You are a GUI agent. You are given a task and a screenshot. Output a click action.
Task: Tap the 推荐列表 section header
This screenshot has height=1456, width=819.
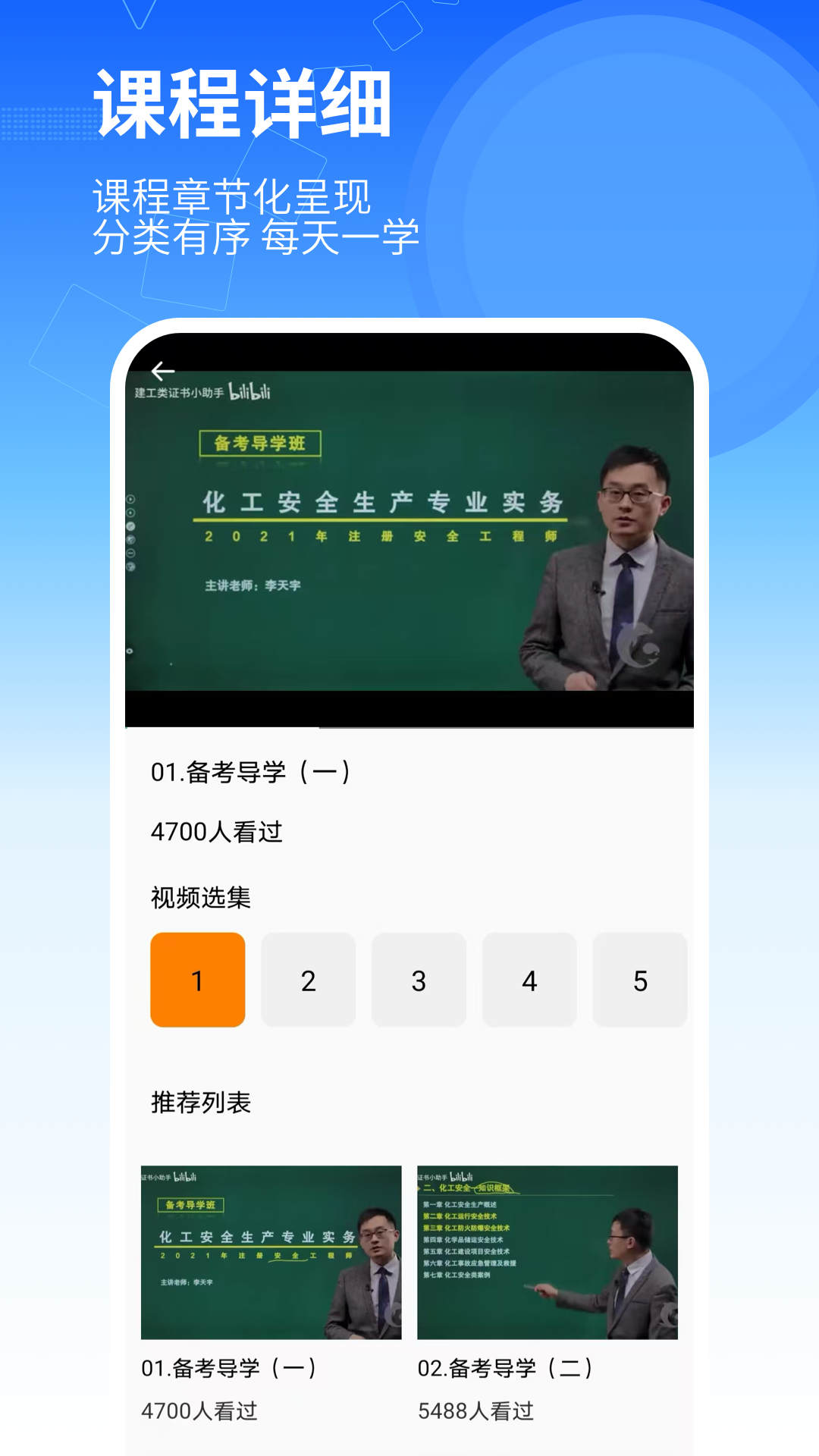[201, 1101]
